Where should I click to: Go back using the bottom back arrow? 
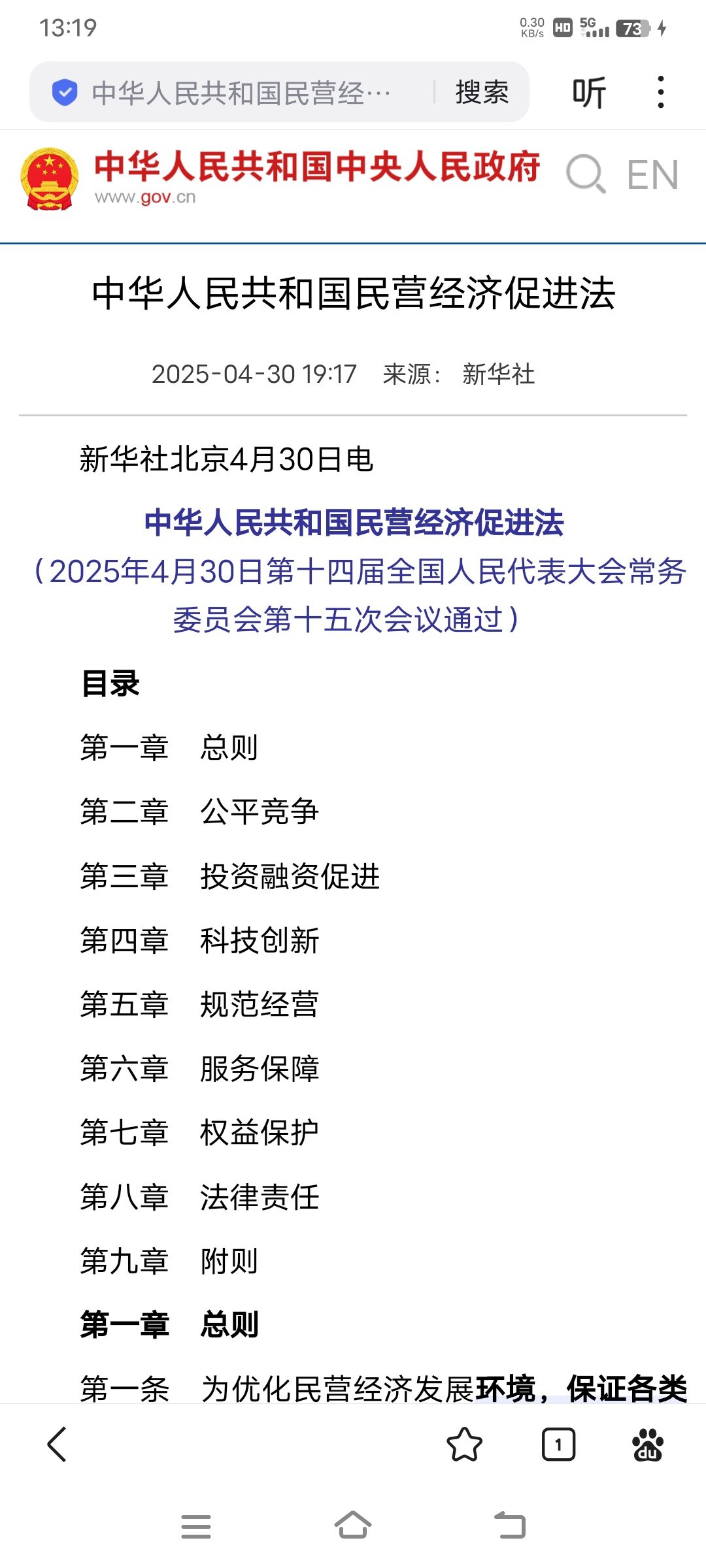[x=57, y=1444]
